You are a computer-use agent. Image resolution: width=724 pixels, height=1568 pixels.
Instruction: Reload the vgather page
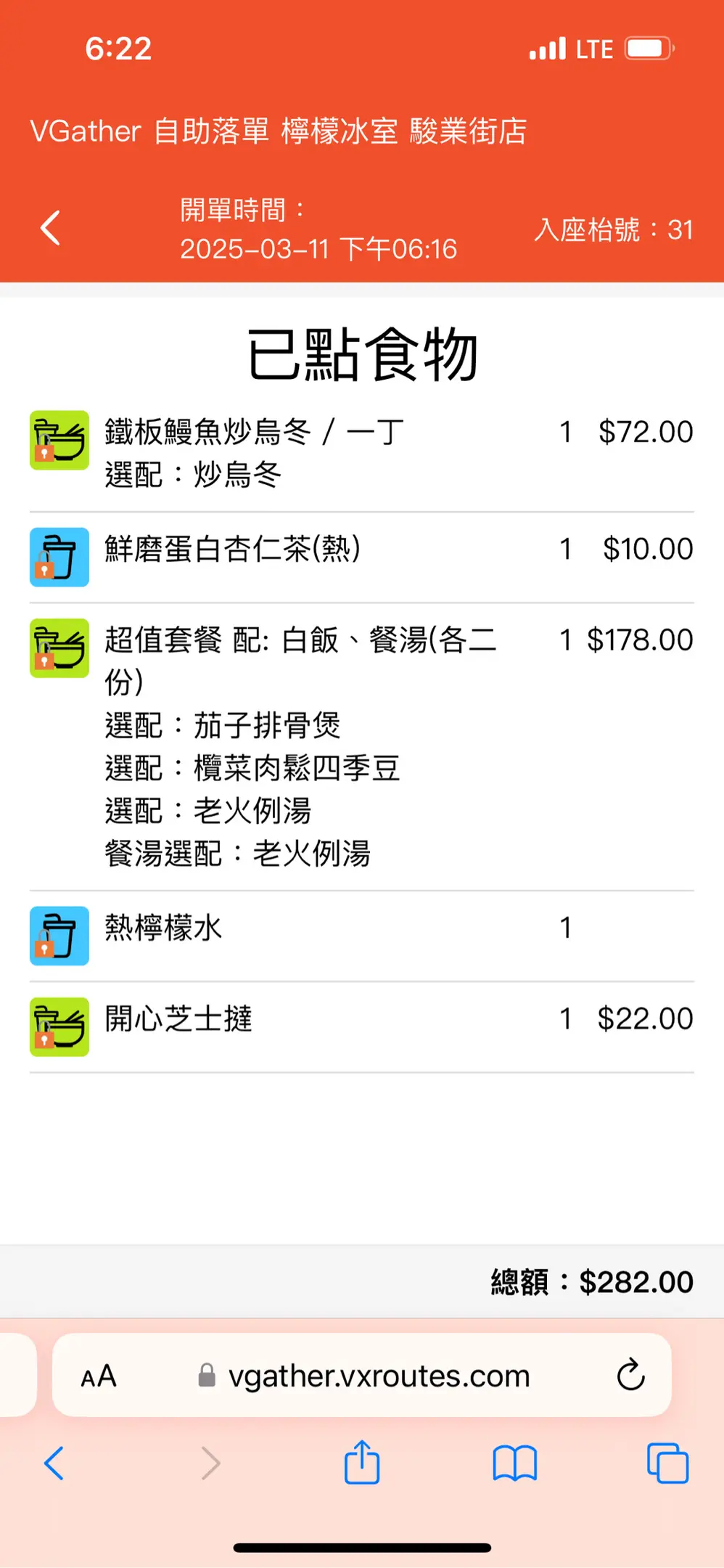[630, 1374]
